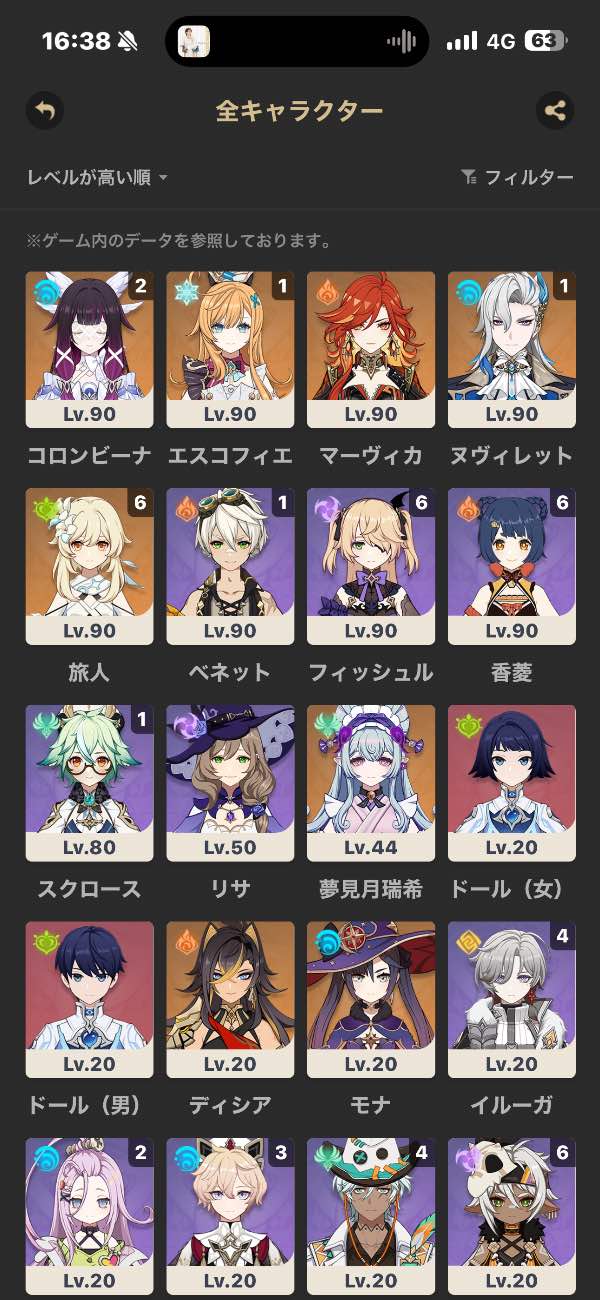Share the character list
Screen dimensions: 600x1300
coord(555,111)
